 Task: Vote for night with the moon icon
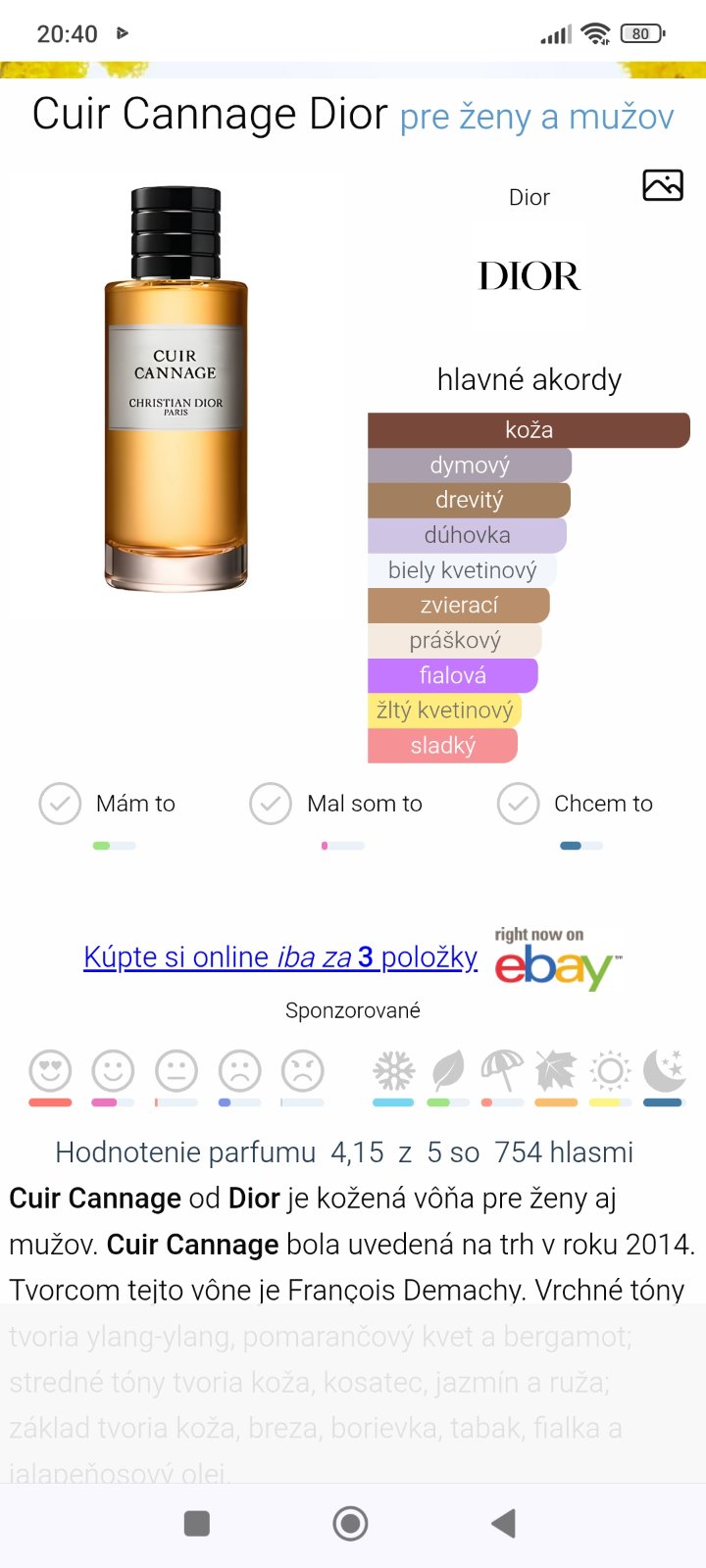coord(664,1071)
